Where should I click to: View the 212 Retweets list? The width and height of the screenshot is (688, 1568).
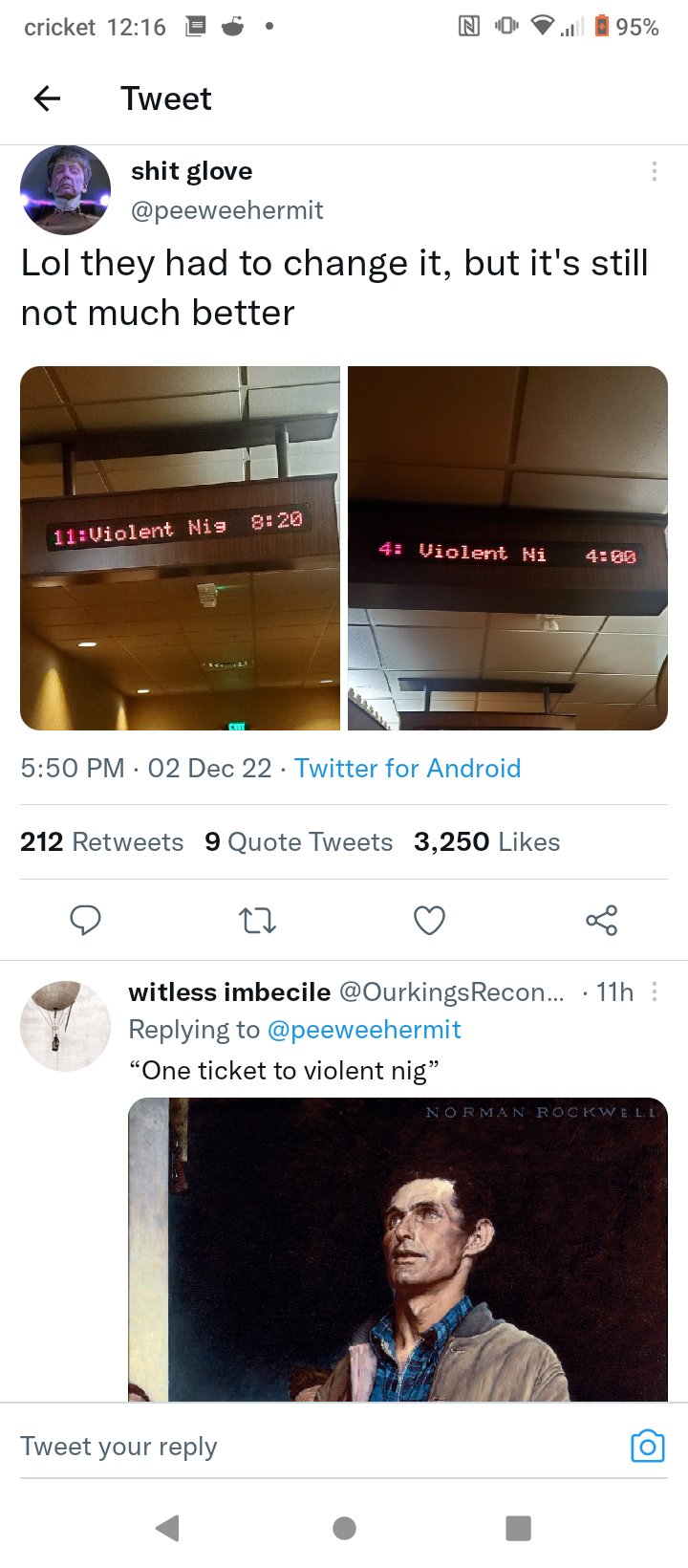102,842
